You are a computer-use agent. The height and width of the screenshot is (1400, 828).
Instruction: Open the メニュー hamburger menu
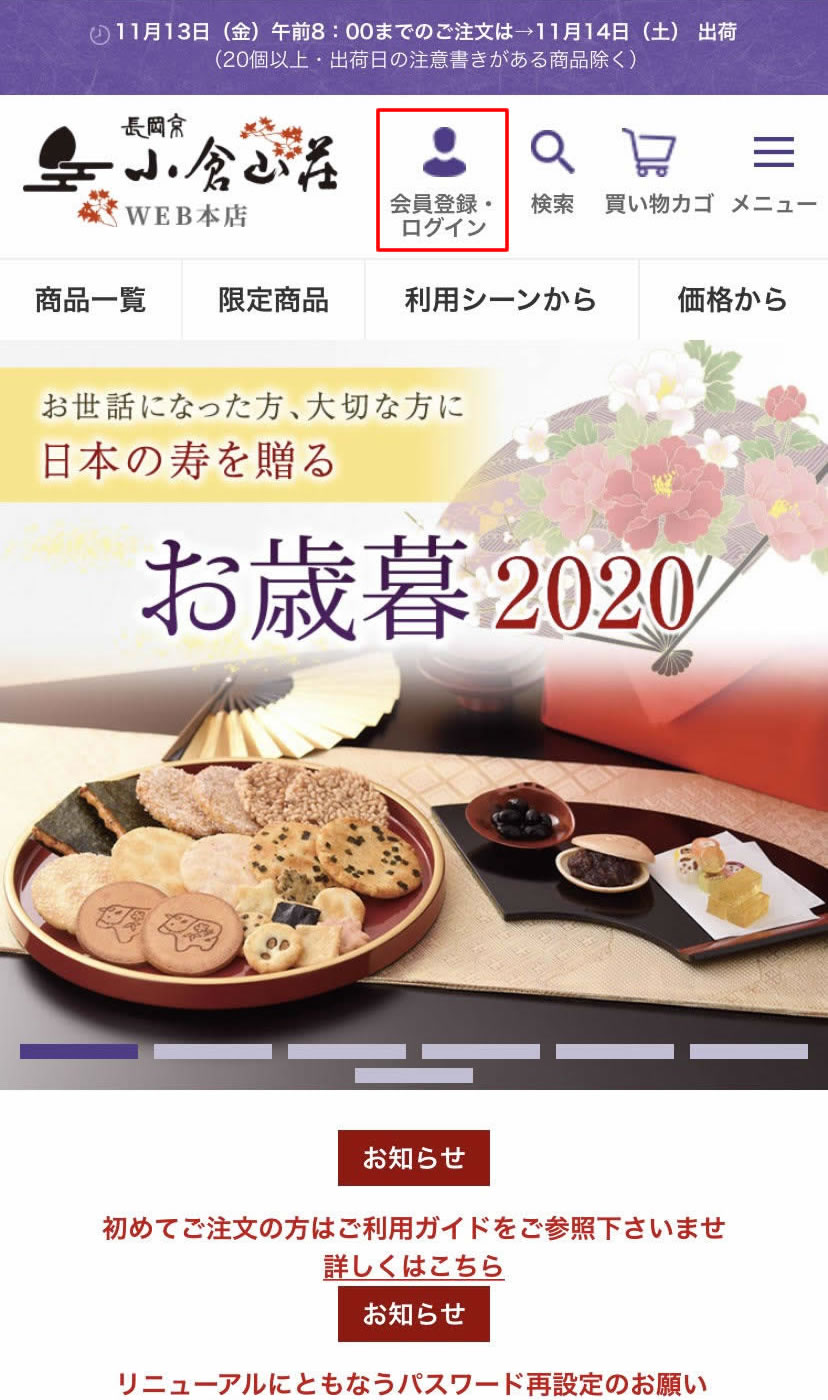pos(773,173)
